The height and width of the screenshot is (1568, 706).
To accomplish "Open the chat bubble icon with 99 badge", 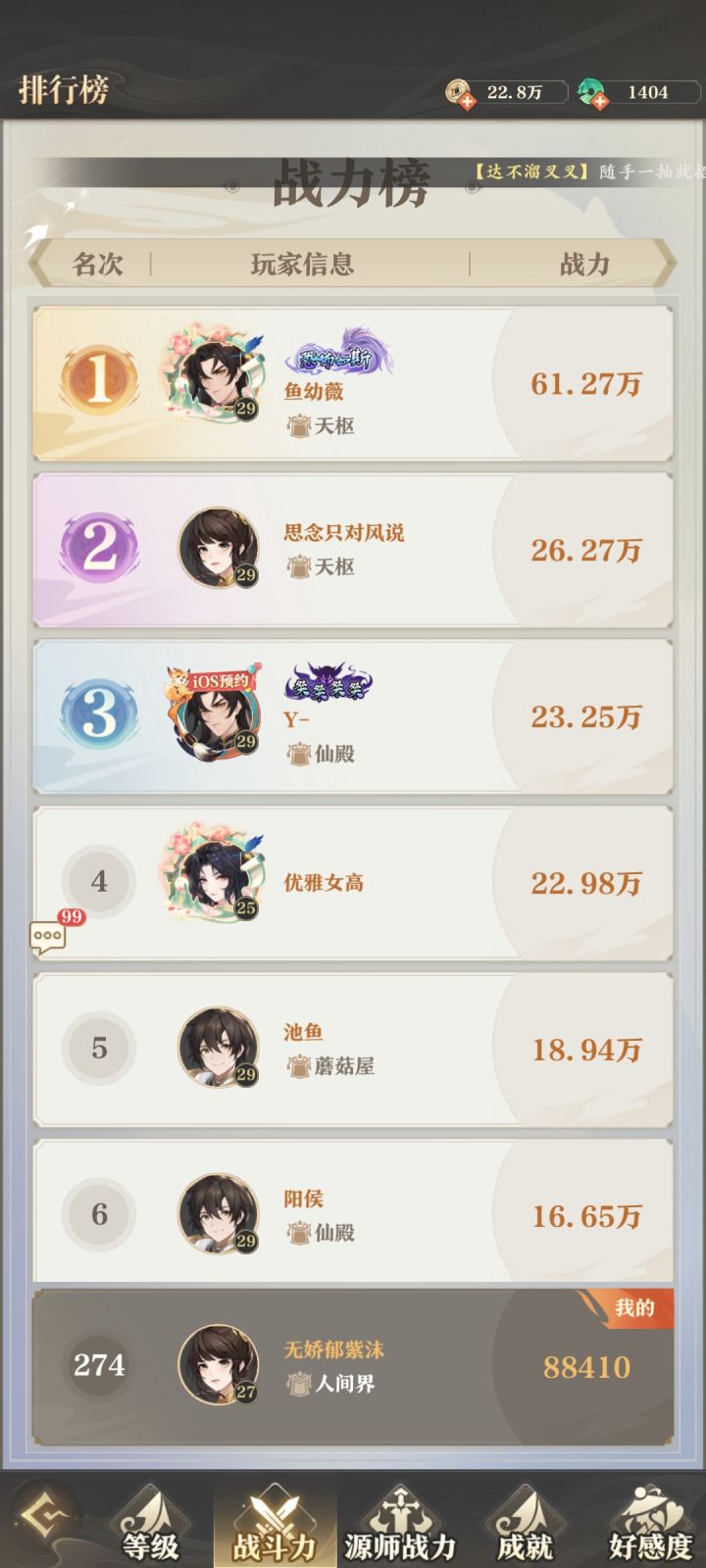I will tap(47, 934).
